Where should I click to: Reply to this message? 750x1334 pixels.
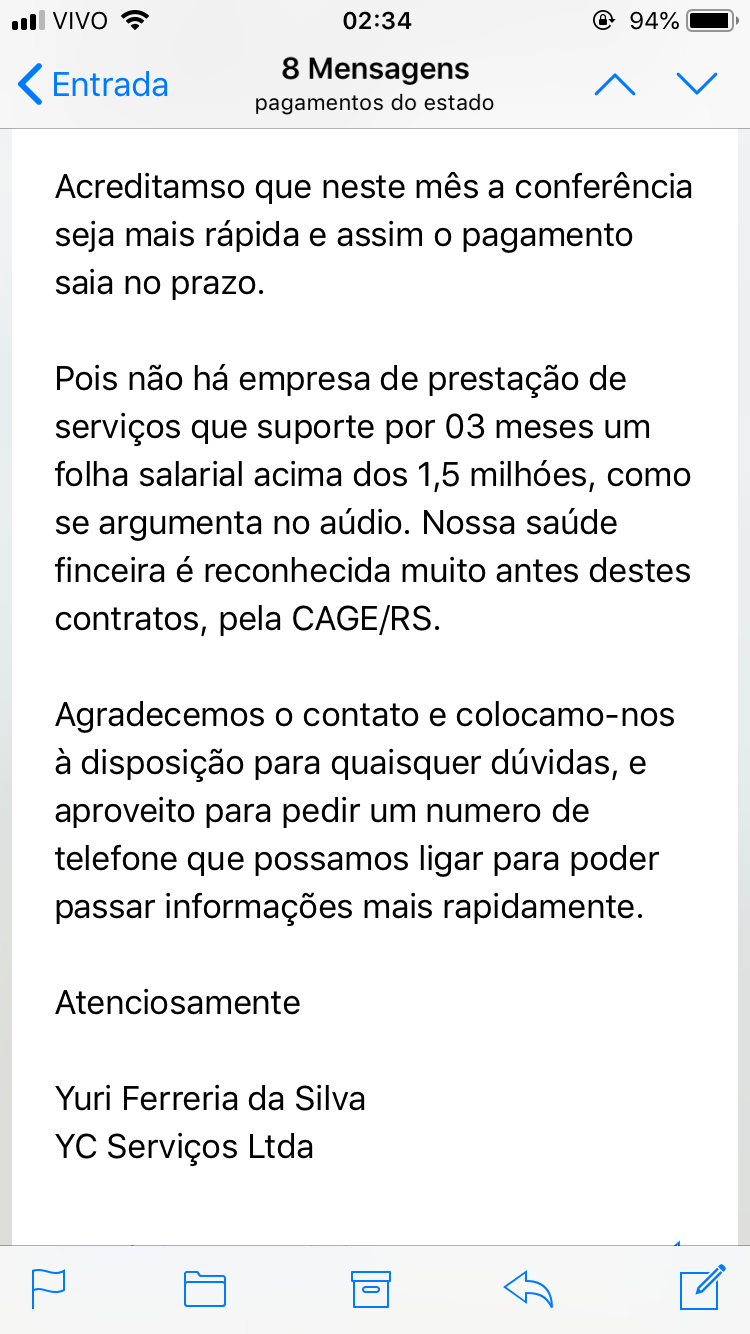[529, 1289]
